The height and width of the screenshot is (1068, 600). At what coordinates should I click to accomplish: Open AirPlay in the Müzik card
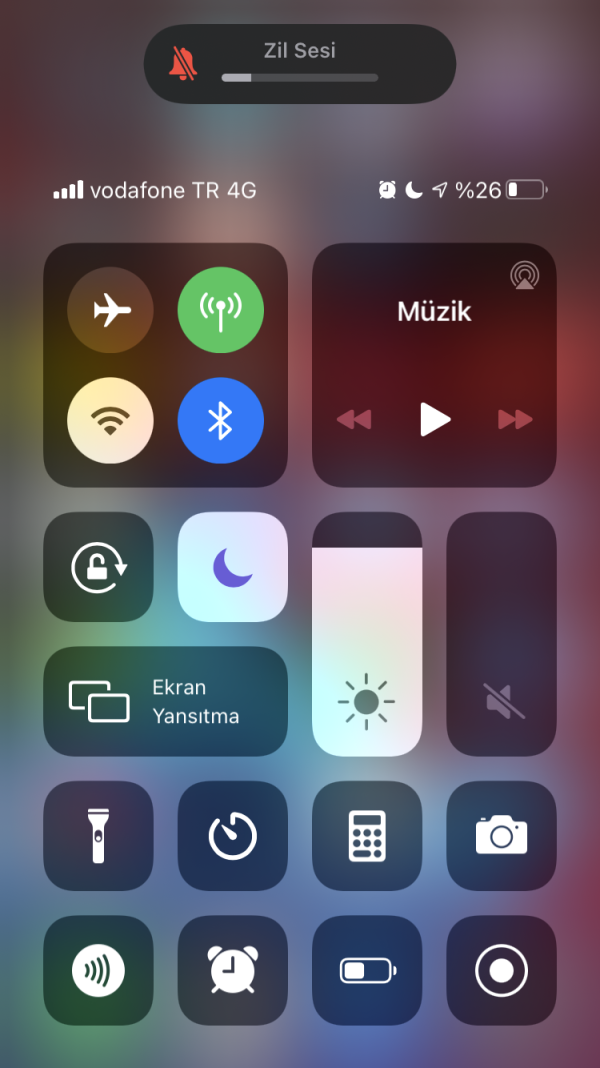tap(522, 275)
